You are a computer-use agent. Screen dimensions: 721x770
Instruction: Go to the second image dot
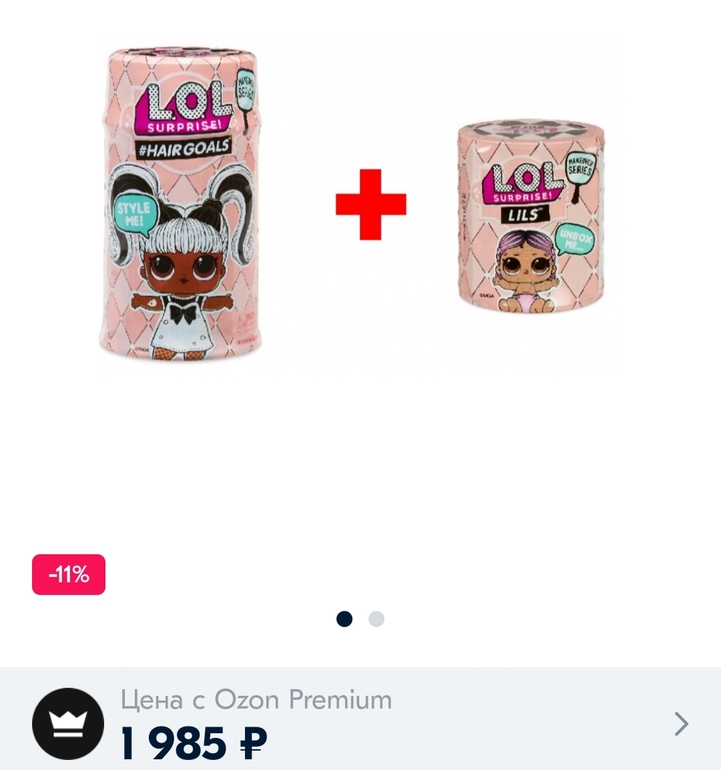tap(376, 619)
